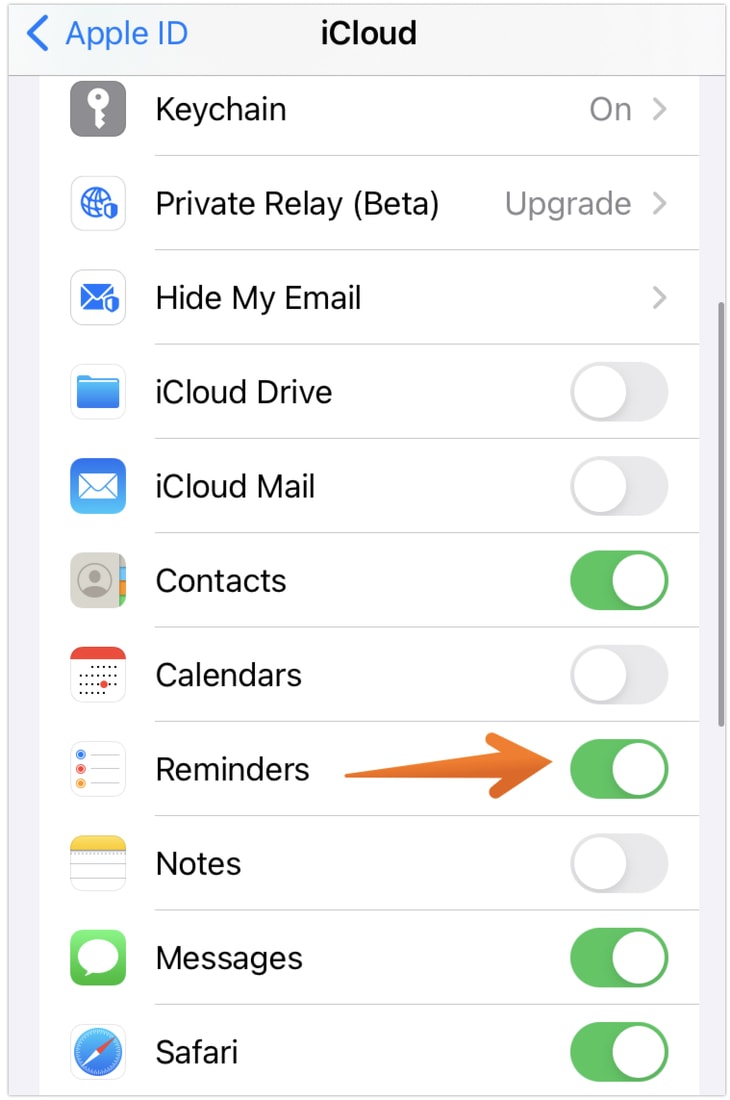Viewport: 730px width, 1100px height.
Task: Click the Keychain key icon
Action: tap(96, 109)
